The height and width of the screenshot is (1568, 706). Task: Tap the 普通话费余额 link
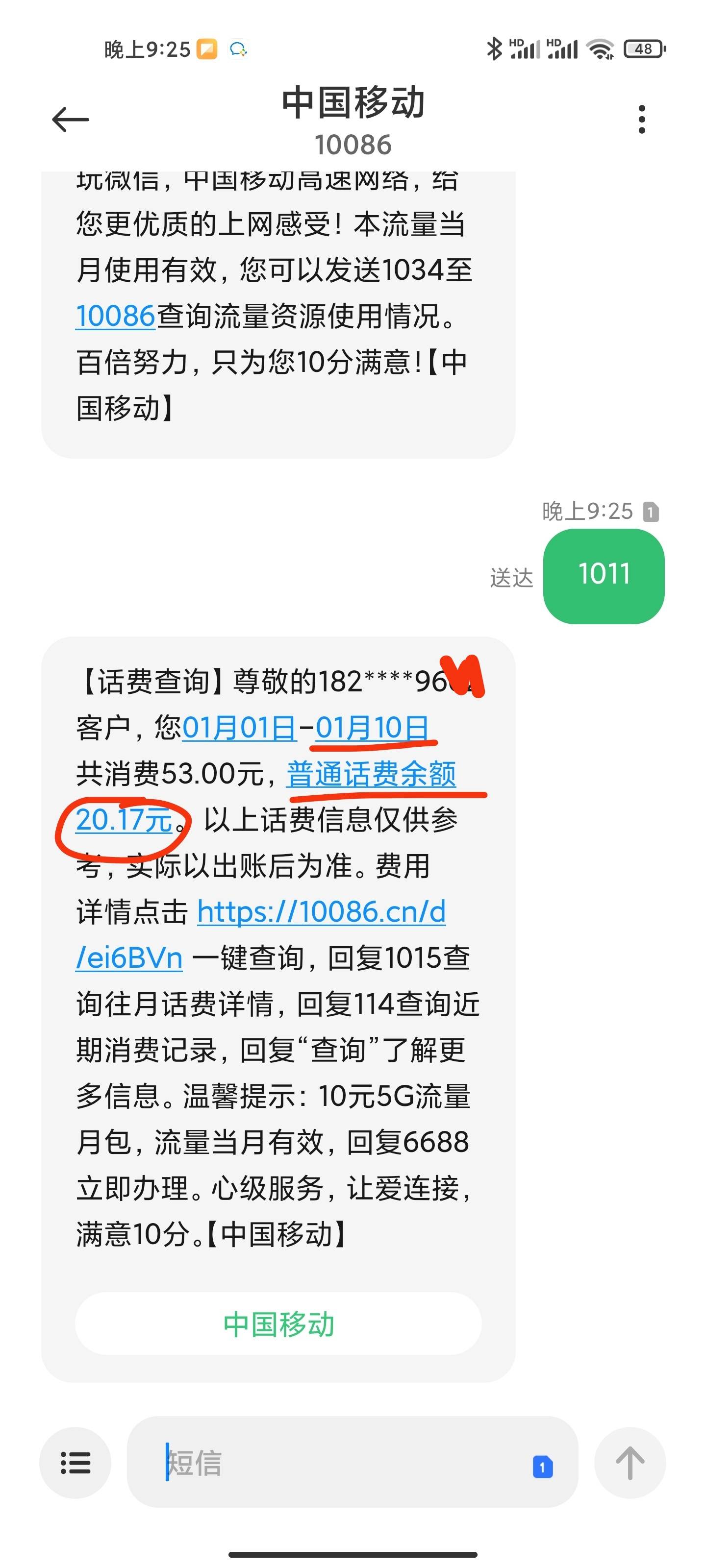(371, 774)
